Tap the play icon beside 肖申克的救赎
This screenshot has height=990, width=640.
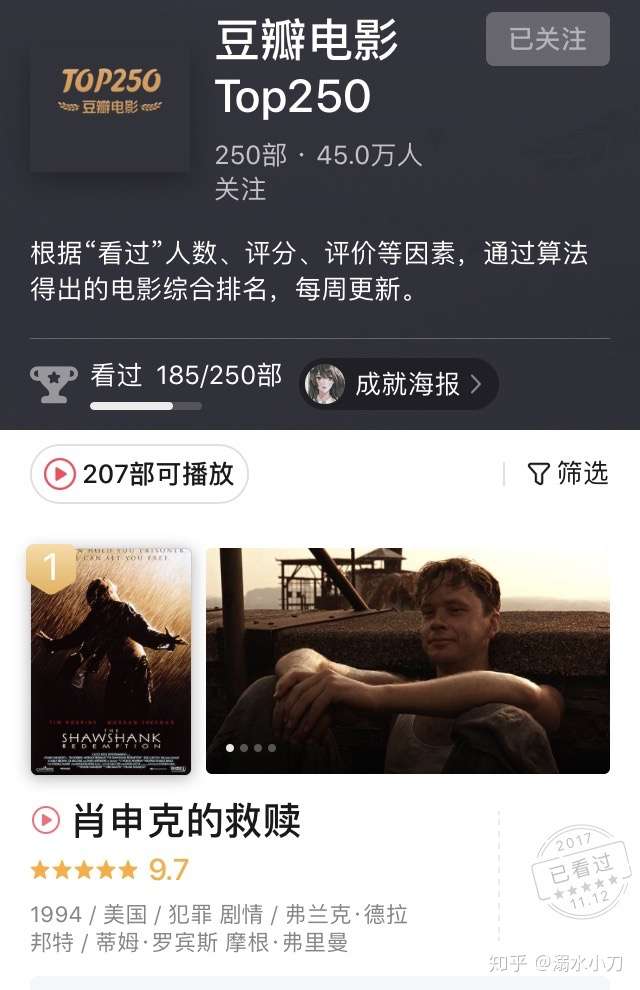[x=46, y=821]
